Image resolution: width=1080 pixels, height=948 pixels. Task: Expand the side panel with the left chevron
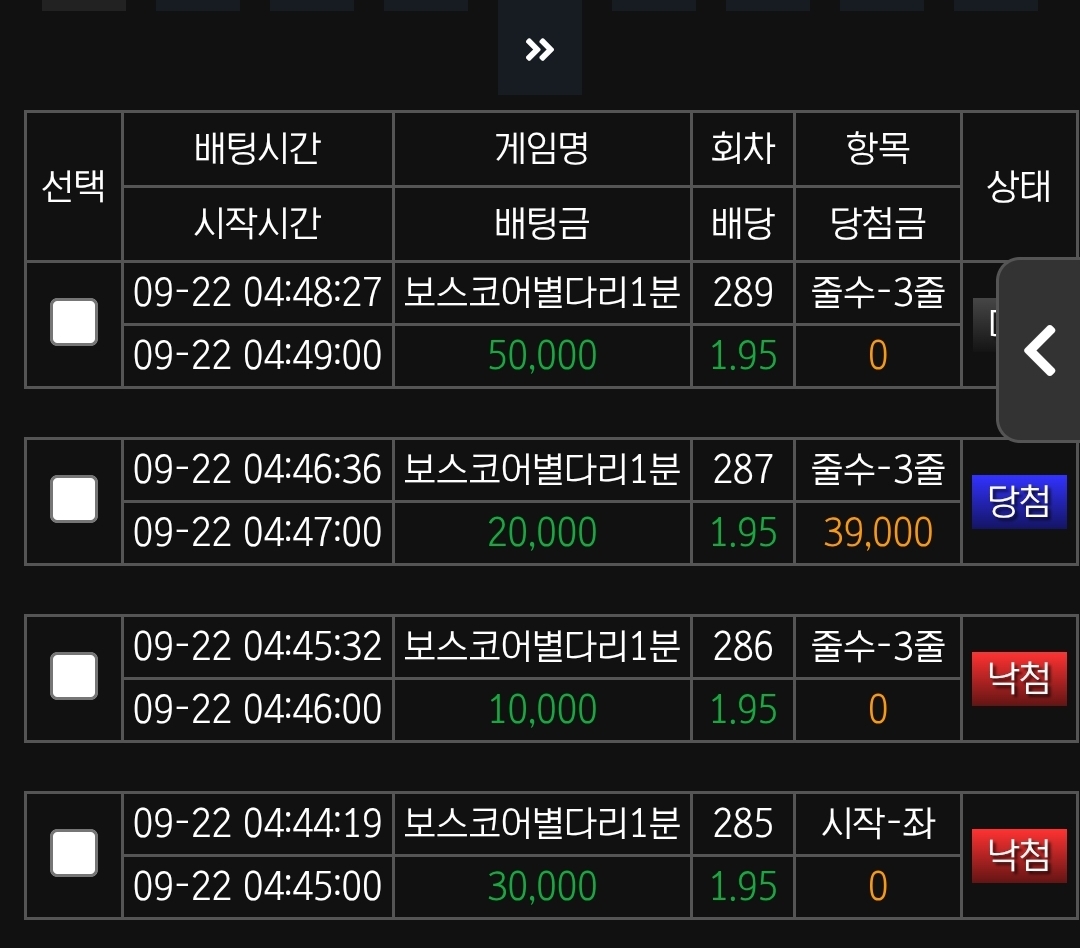(1040, 350)
